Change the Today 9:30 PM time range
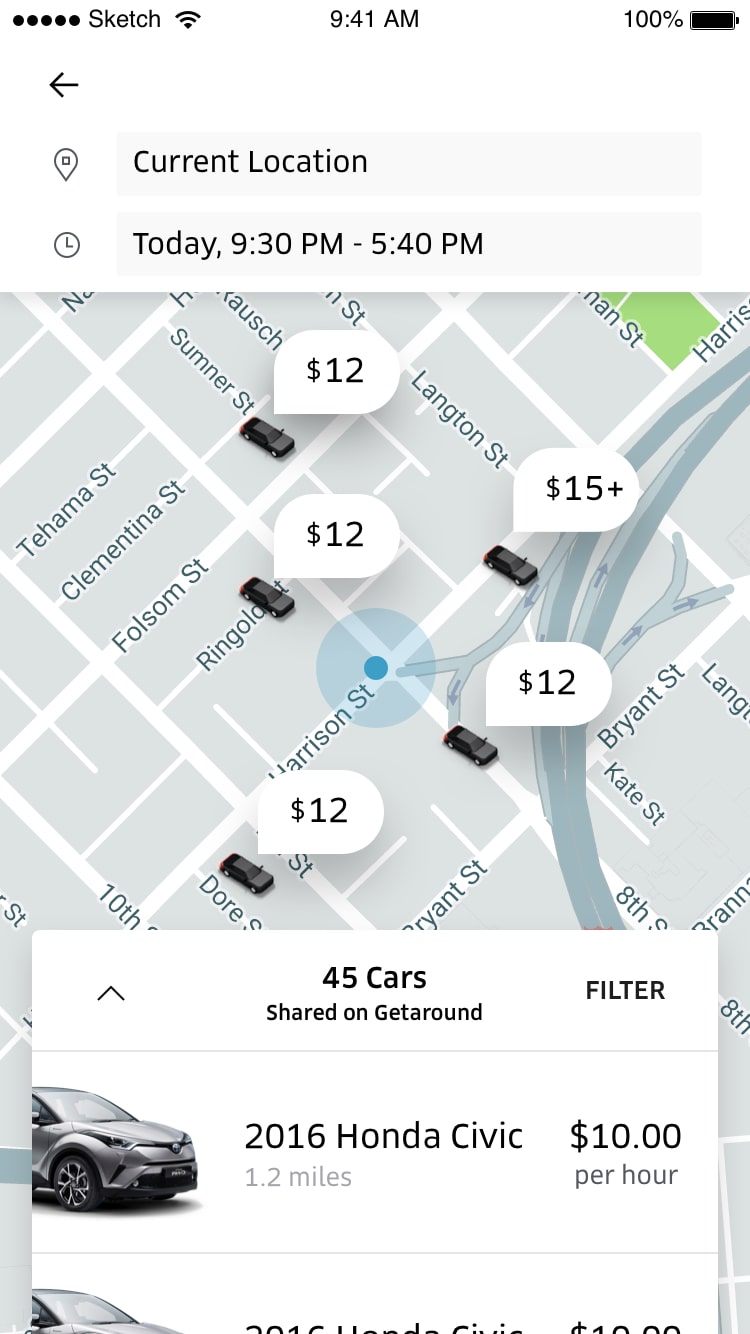 pyautogui.click(x=408, y=244)
